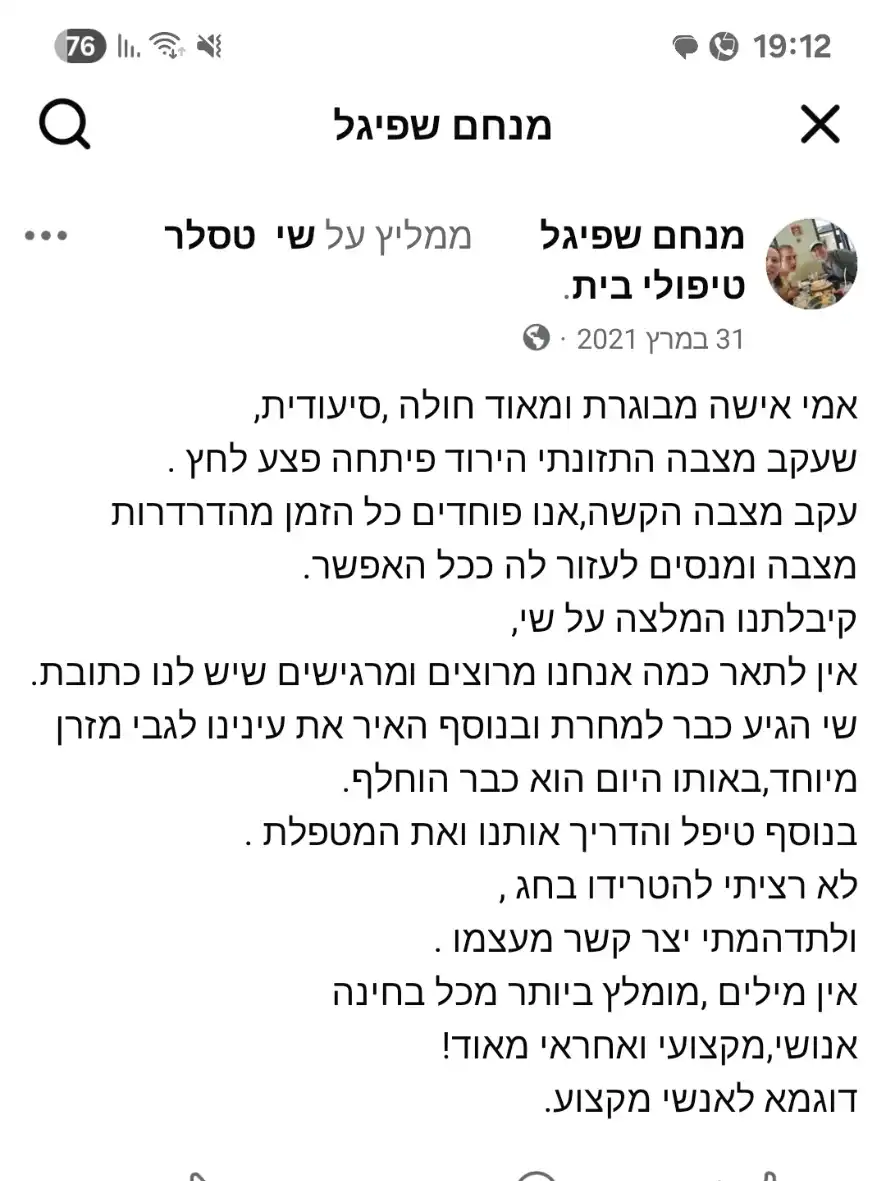Tap the battery indicator showing 76

click(82, 45)
